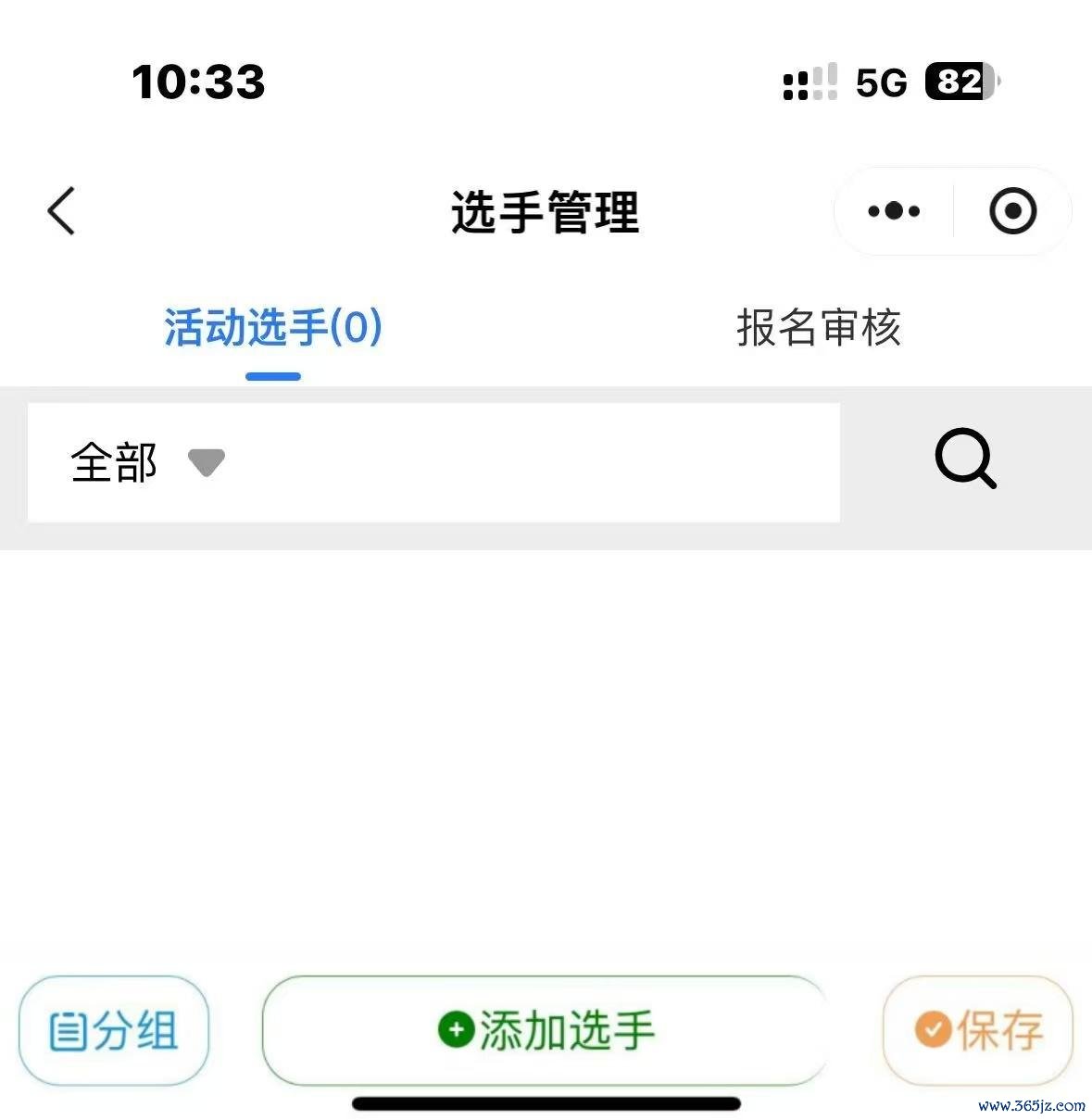1092x1120 pixels.
Task: Open the mini program more options menu
Action: pos(894,211)
